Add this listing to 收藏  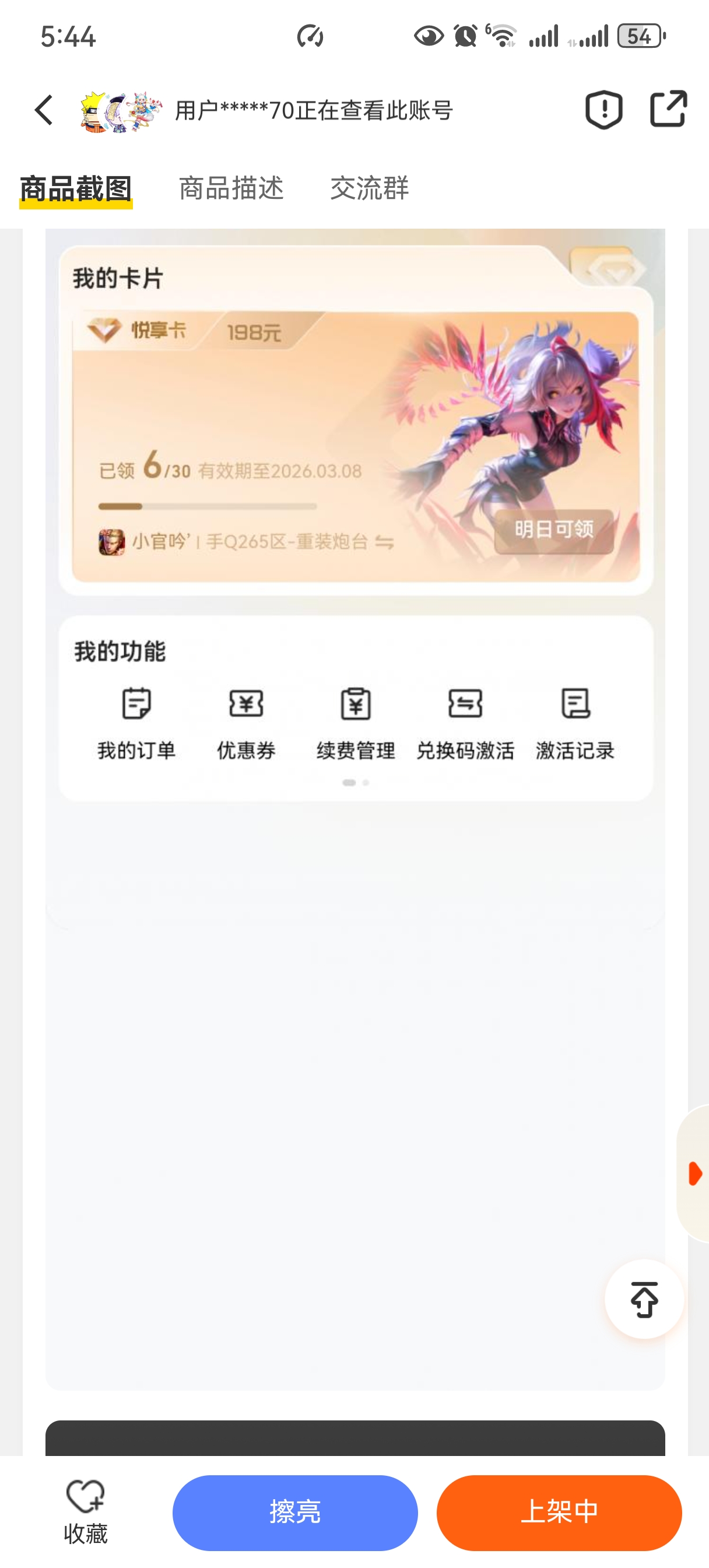pos(85,1512)
